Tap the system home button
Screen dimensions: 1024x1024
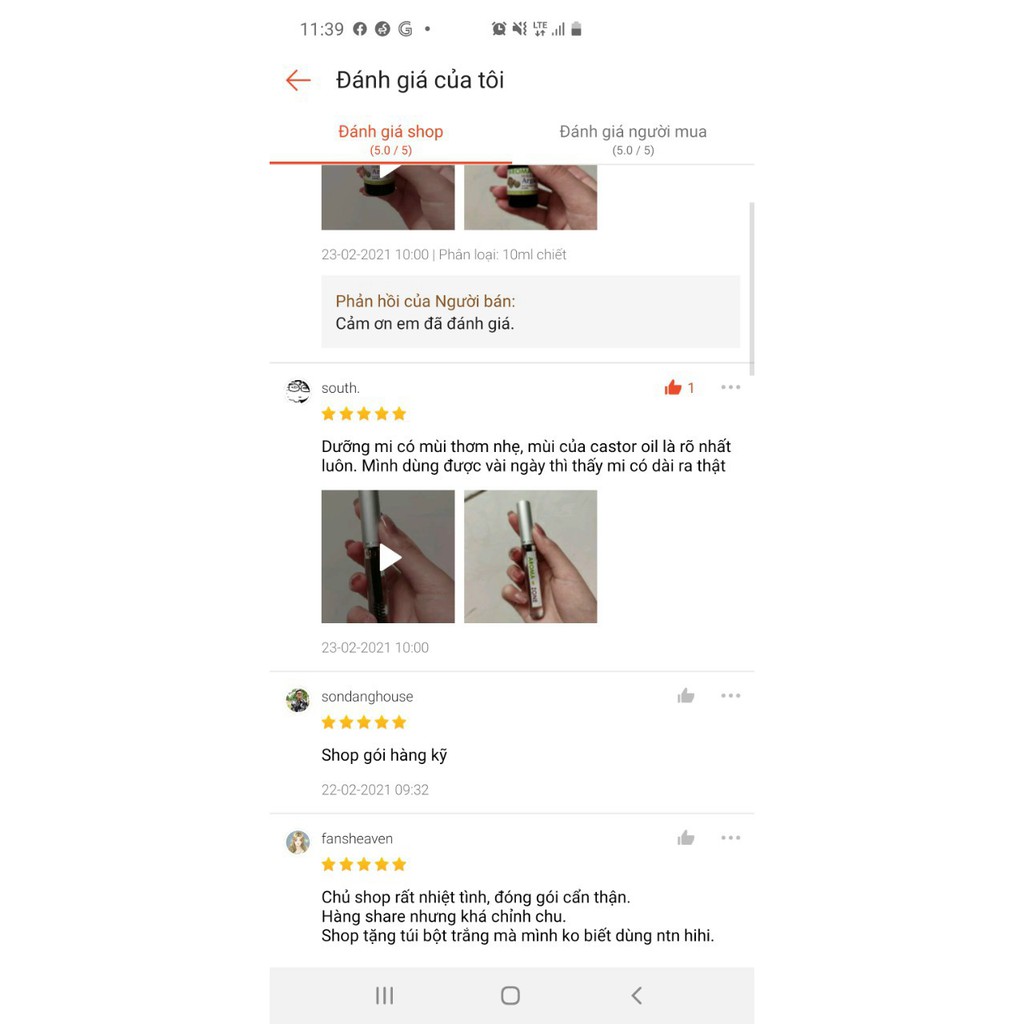coord(510,995)
